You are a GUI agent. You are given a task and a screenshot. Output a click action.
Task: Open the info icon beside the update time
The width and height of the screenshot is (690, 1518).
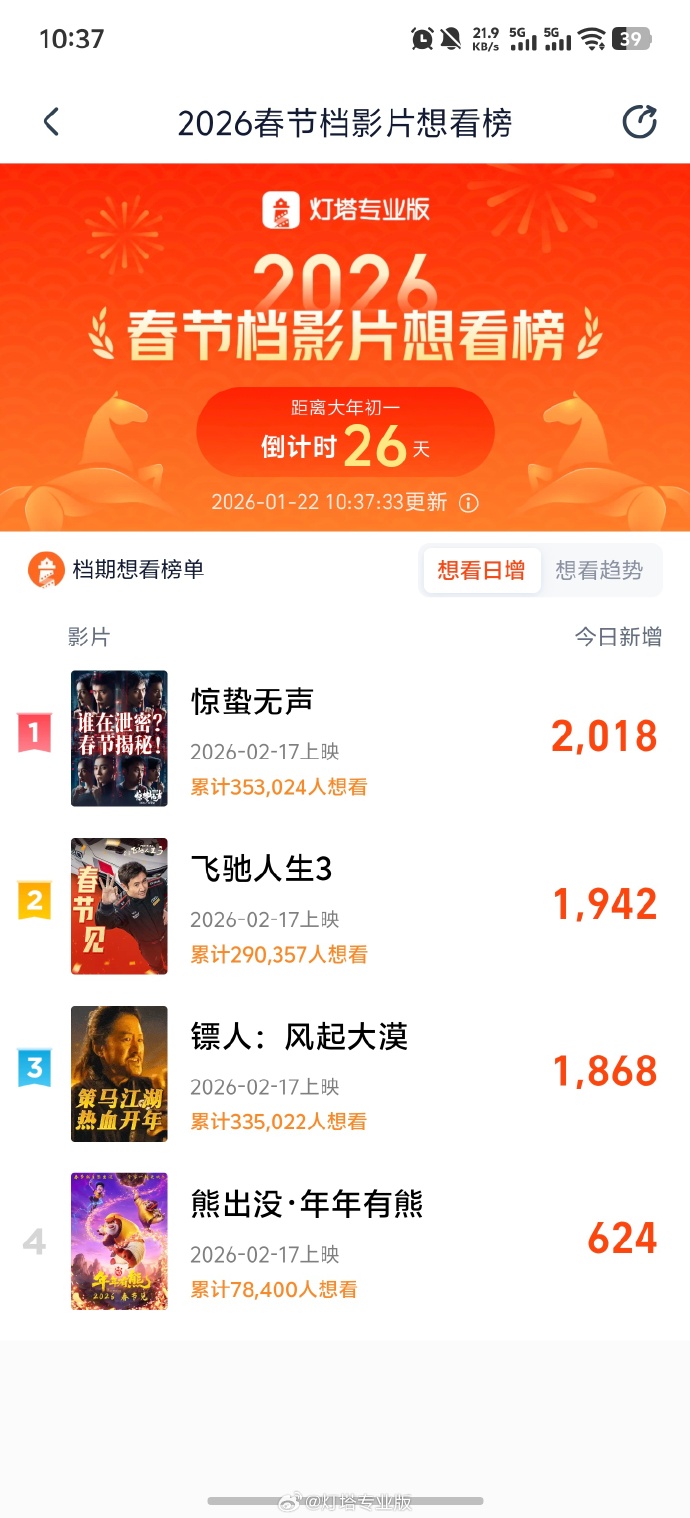(467, 502)
